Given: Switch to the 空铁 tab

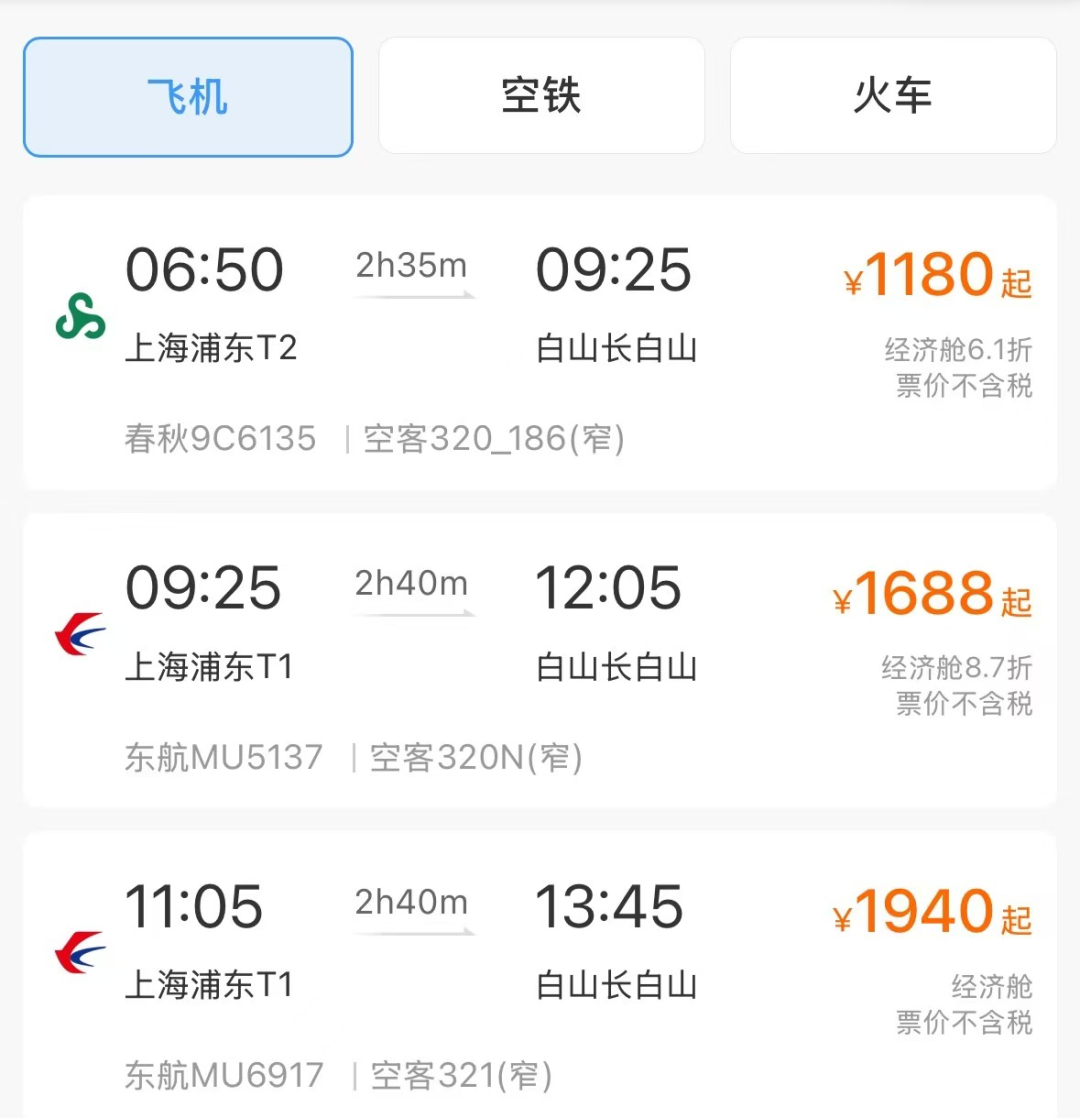Looking at the screenshot, I should 541,96.
